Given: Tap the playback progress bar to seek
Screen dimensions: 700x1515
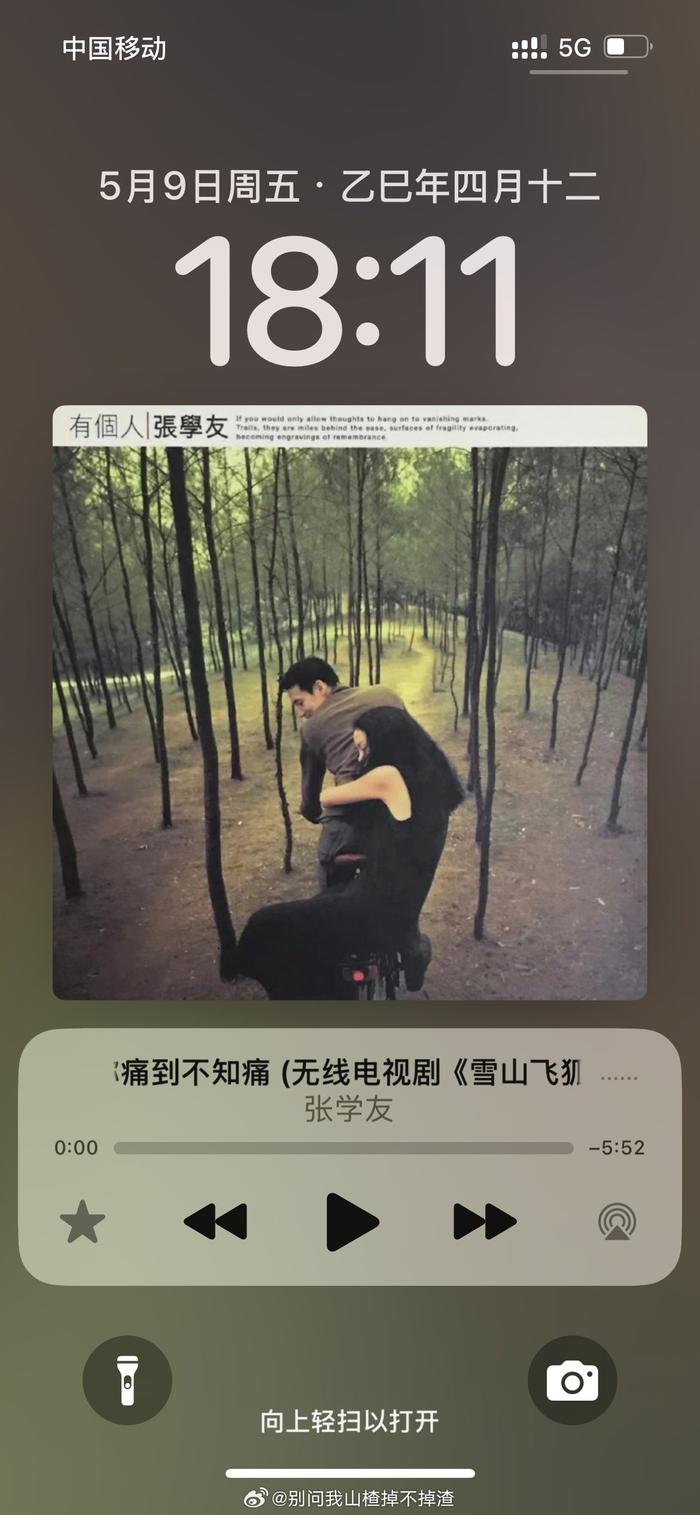Looking at the screenshot, I should pos(343,1148).
